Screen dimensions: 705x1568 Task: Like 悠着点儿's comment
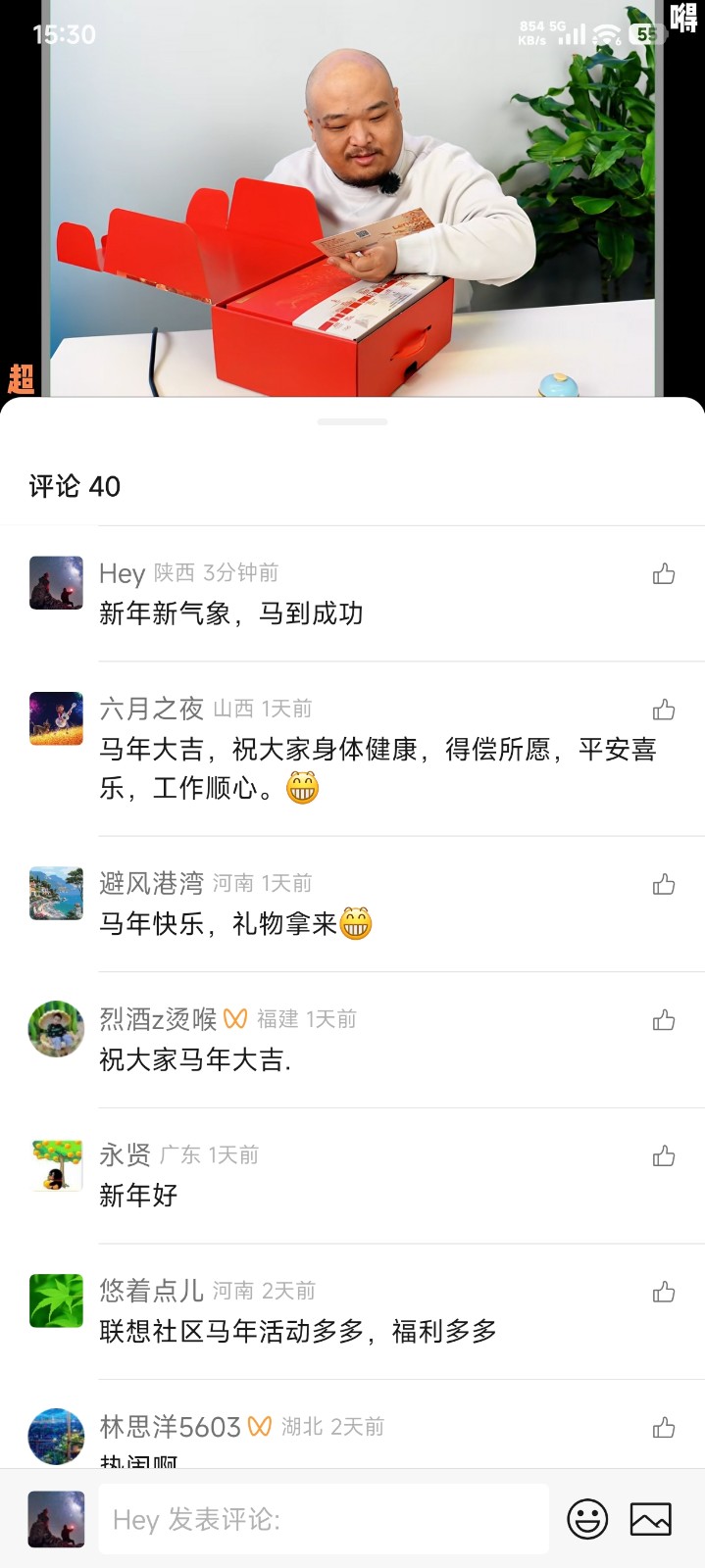pyautogui.click(x=664, y=1293)
